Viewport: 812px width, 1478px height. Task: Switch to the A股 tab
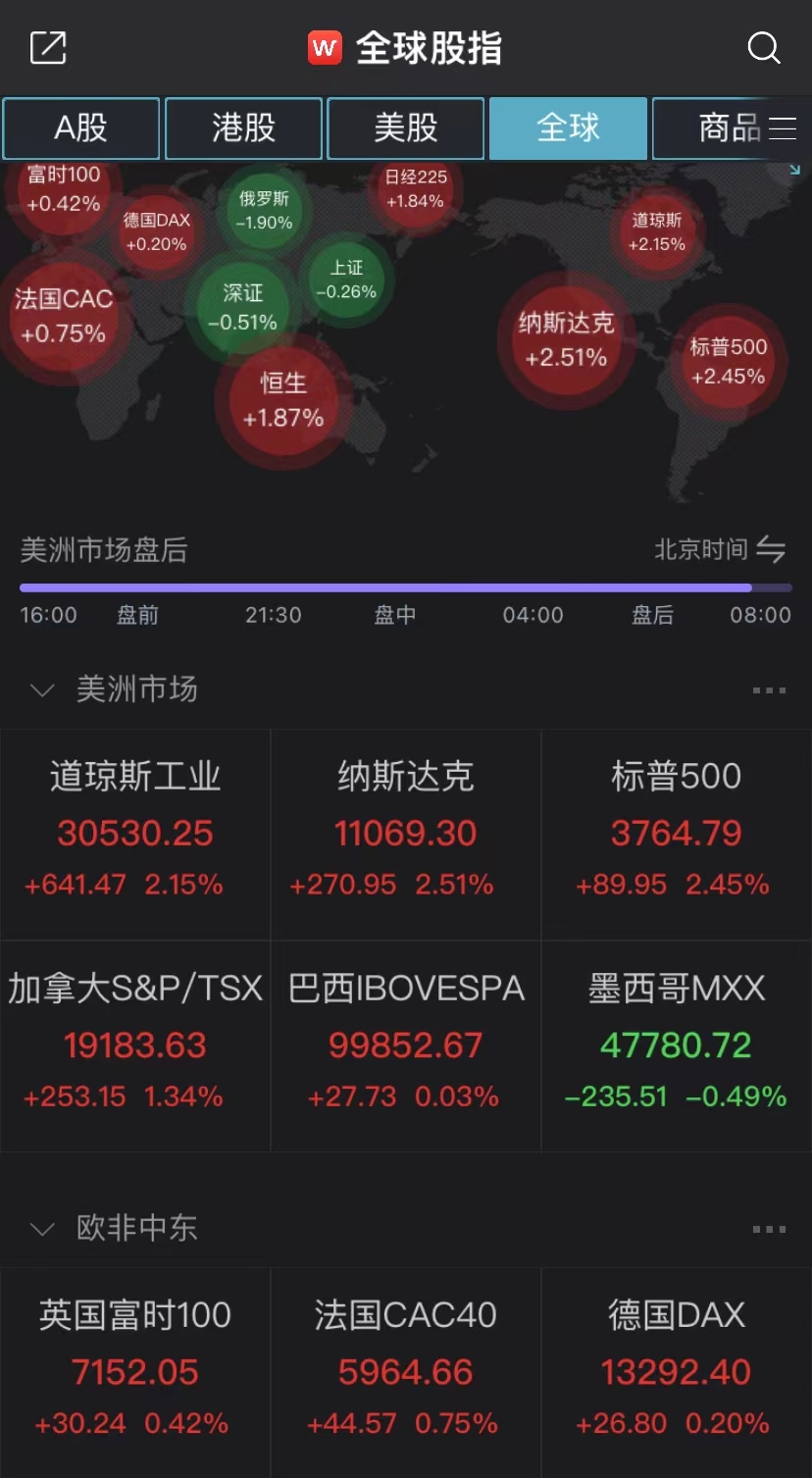[80, 127]
